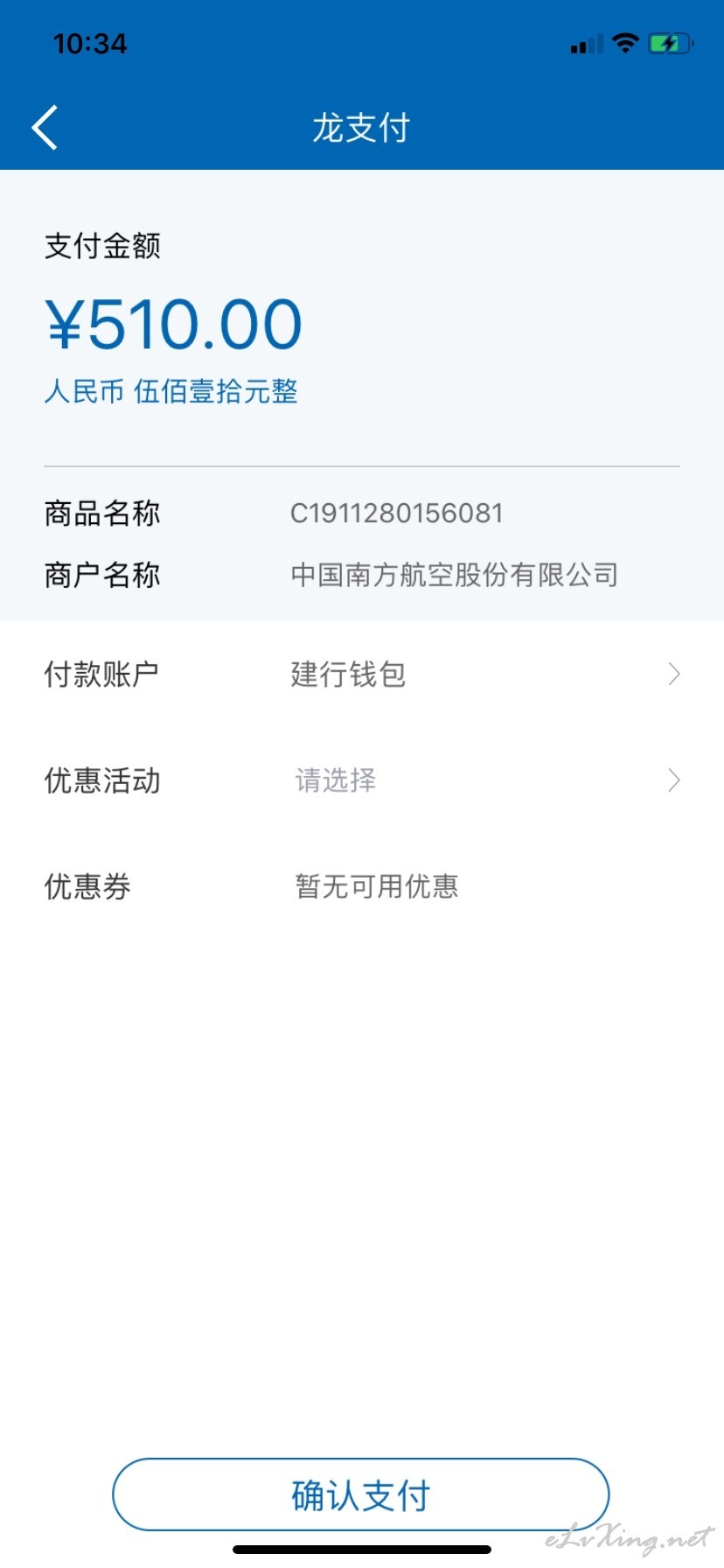Go back using the top-left arrow

pos(45,128)
